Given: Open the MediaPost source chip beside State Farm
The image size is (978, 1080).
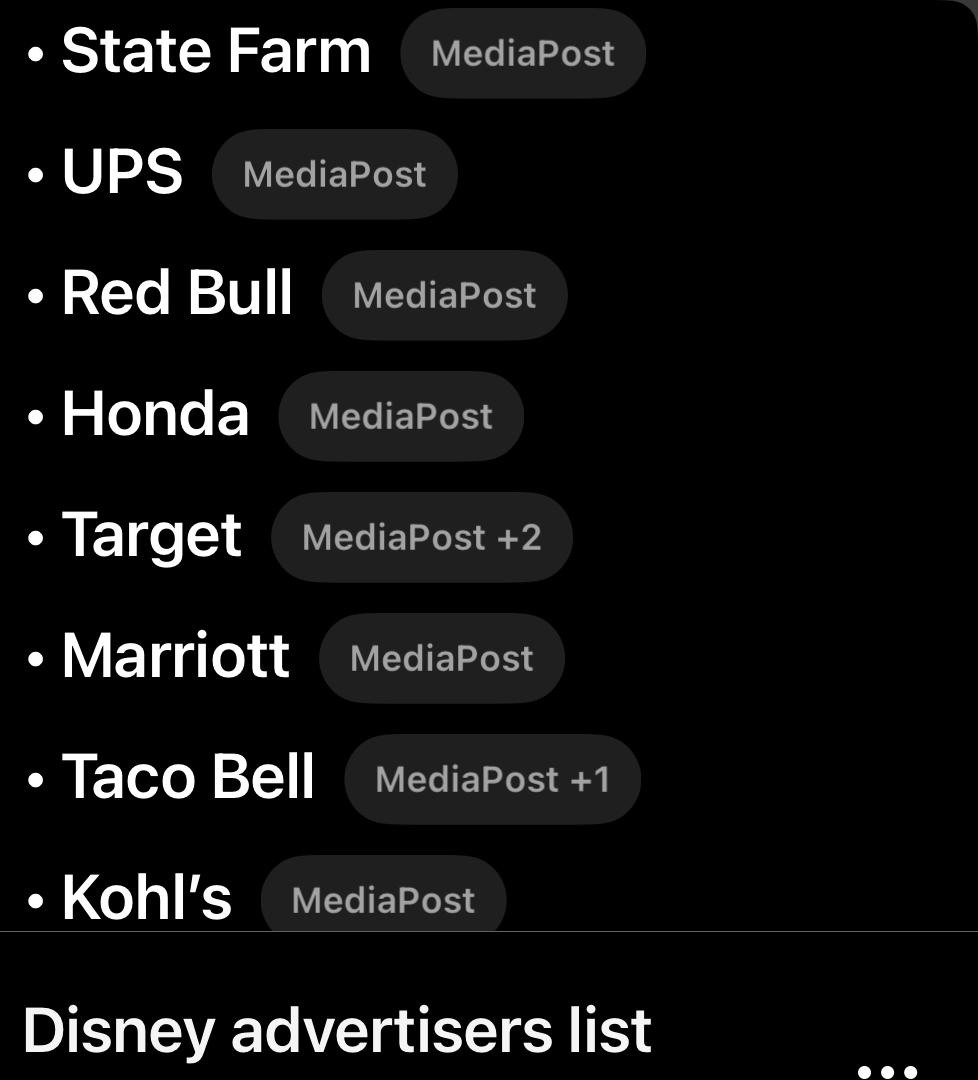Looking at the screenshot, I should coord(522,53).
